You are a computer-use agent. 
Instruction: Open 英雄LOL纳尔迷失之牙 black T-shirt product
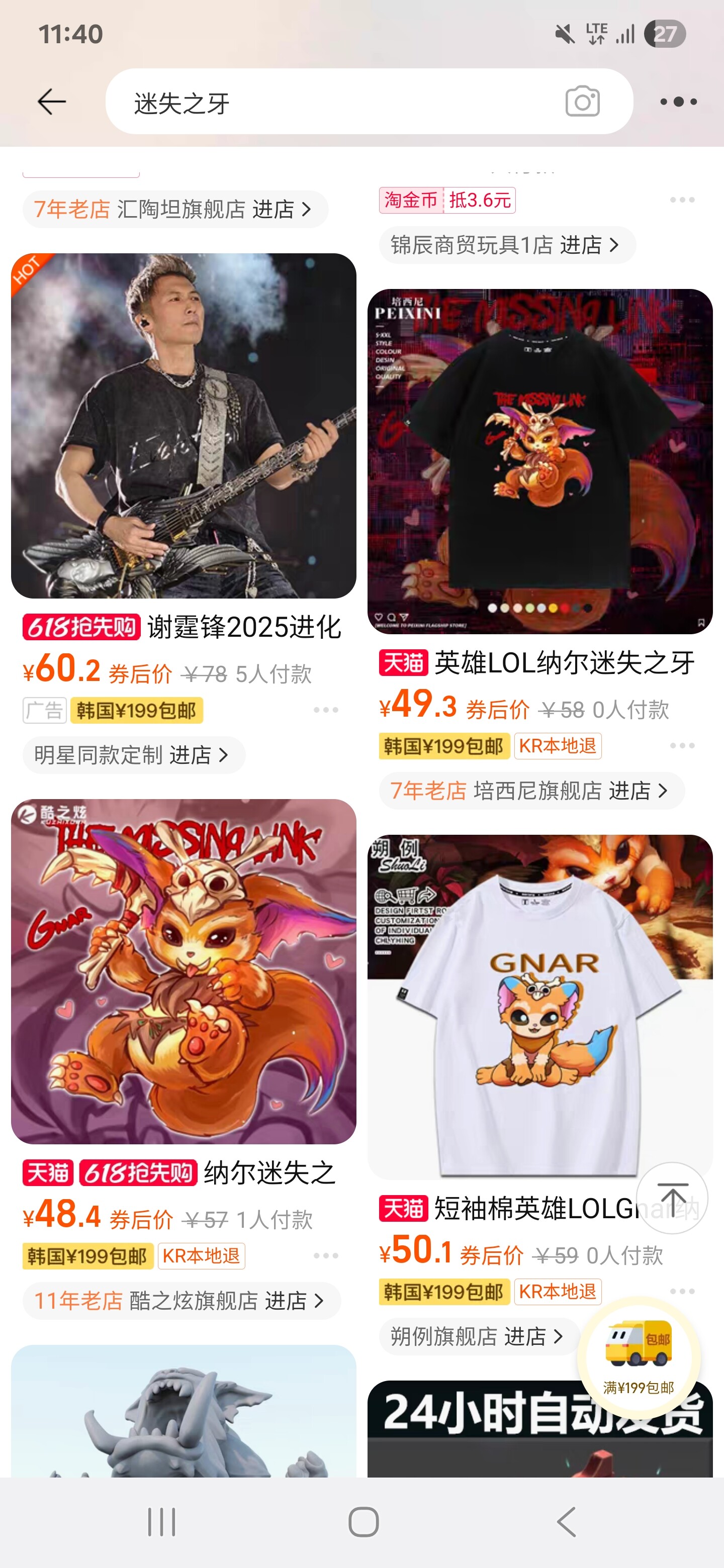tap(539, 461)
